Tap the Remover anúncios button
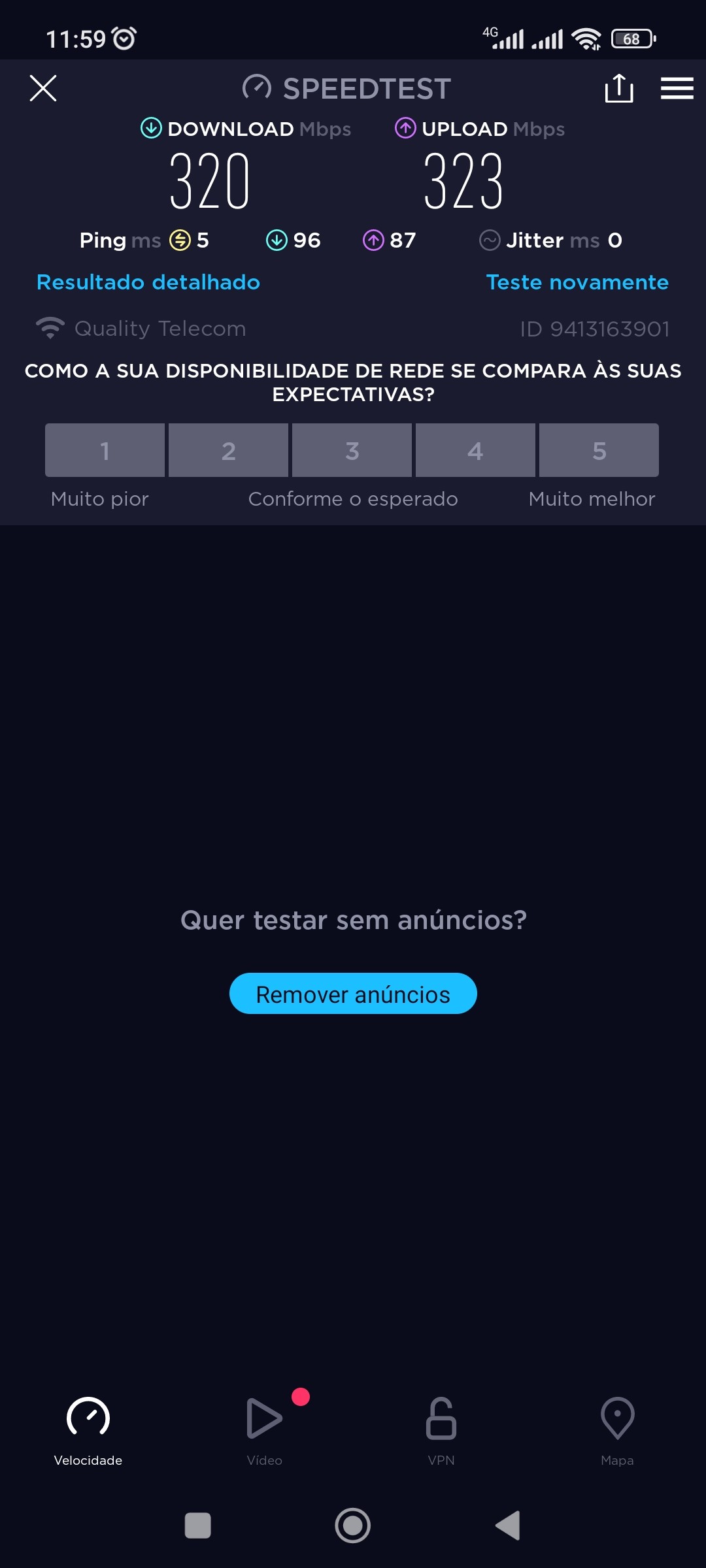 [x=353, y=994]
